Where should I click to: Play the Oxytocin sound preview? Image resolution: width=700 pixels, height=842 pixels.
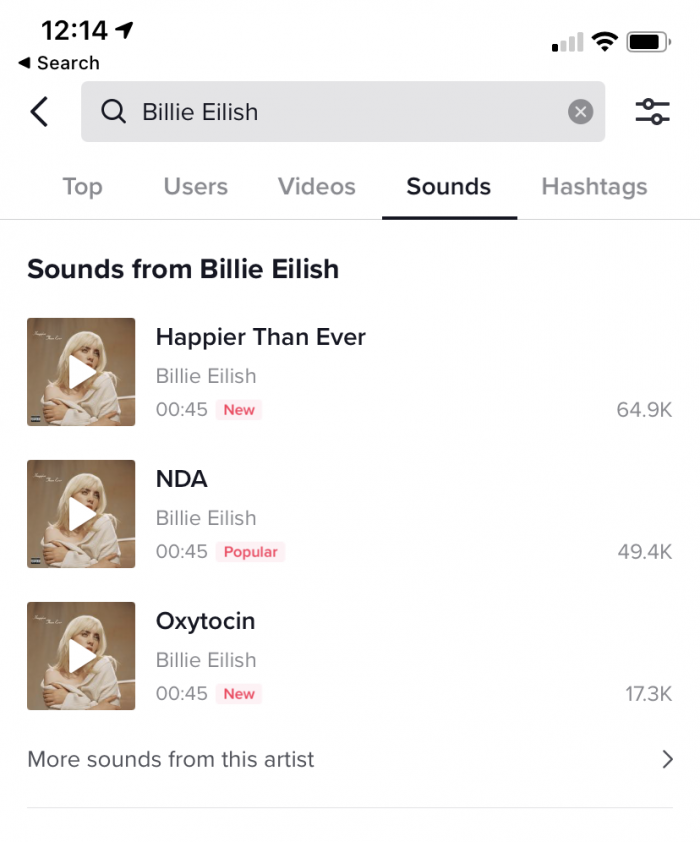[81, 656]
